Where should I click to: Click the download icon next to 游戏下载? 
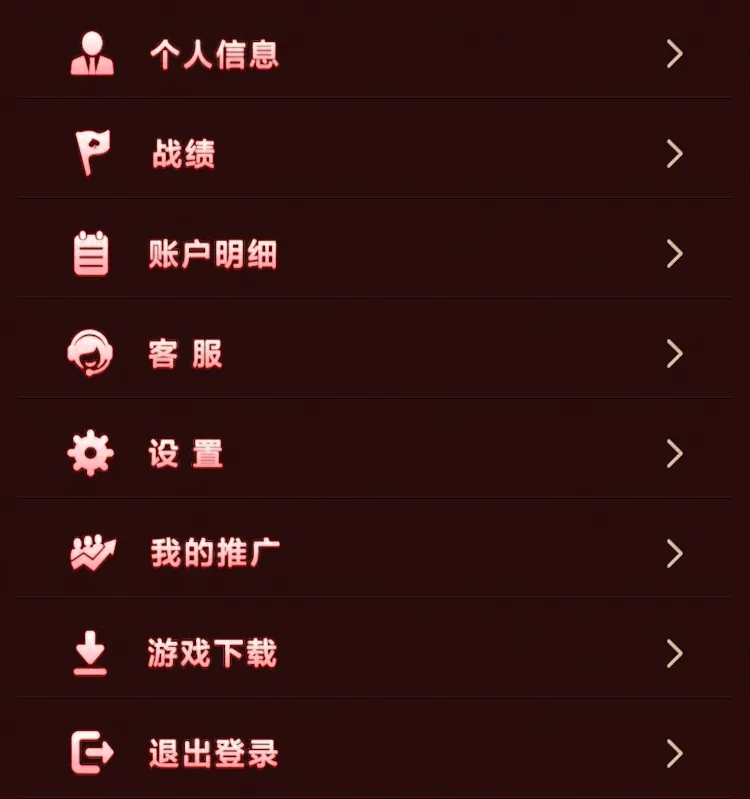(91, 653)
